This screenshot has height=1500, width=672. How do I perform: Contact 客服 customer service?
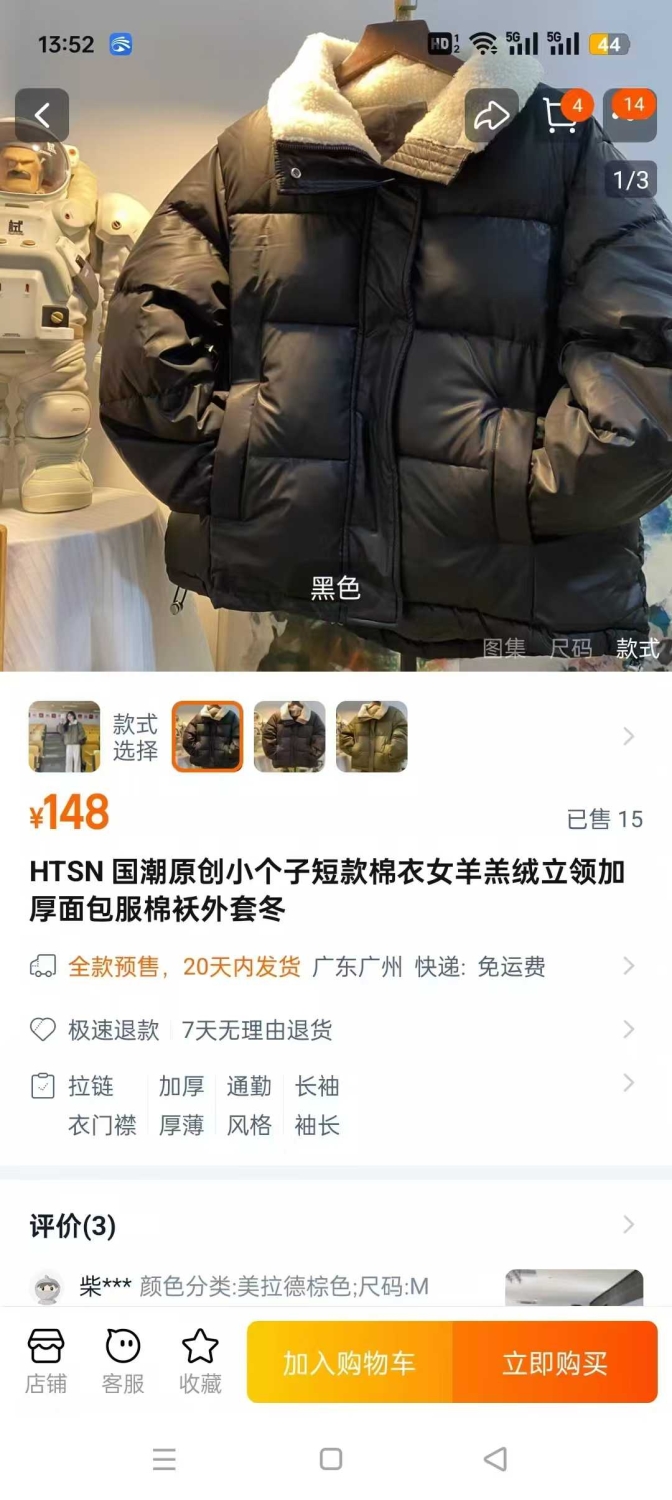123,1361
